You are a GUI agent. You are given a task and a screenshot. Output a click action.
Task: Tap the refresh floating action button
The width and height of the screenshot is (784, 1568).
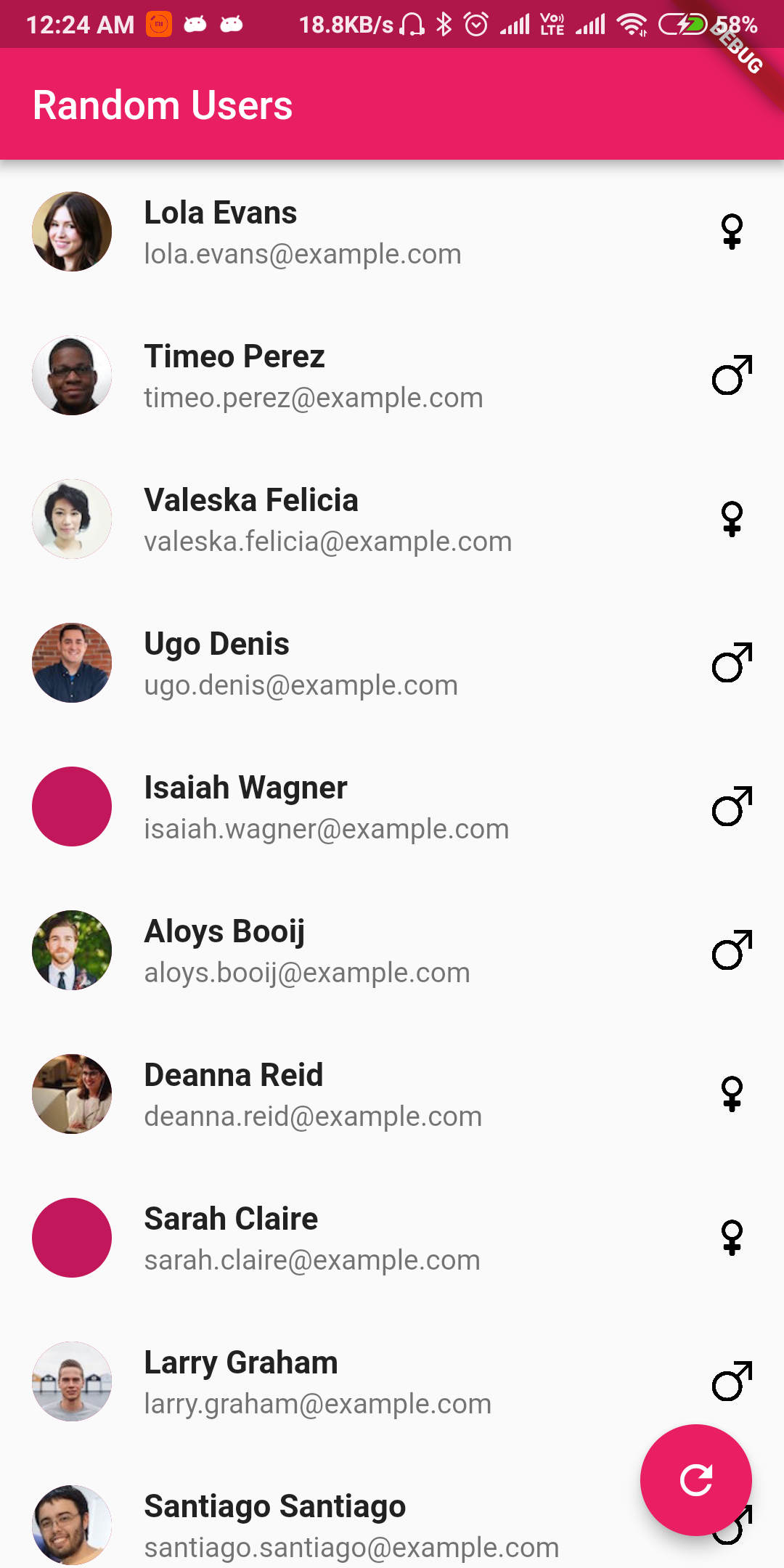coord(695,1479)
